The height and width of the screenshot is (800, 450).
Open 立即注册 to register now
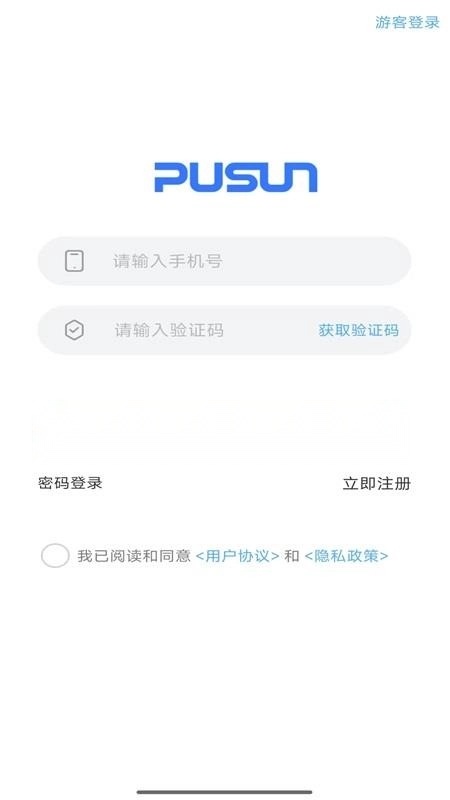point(377,483)
